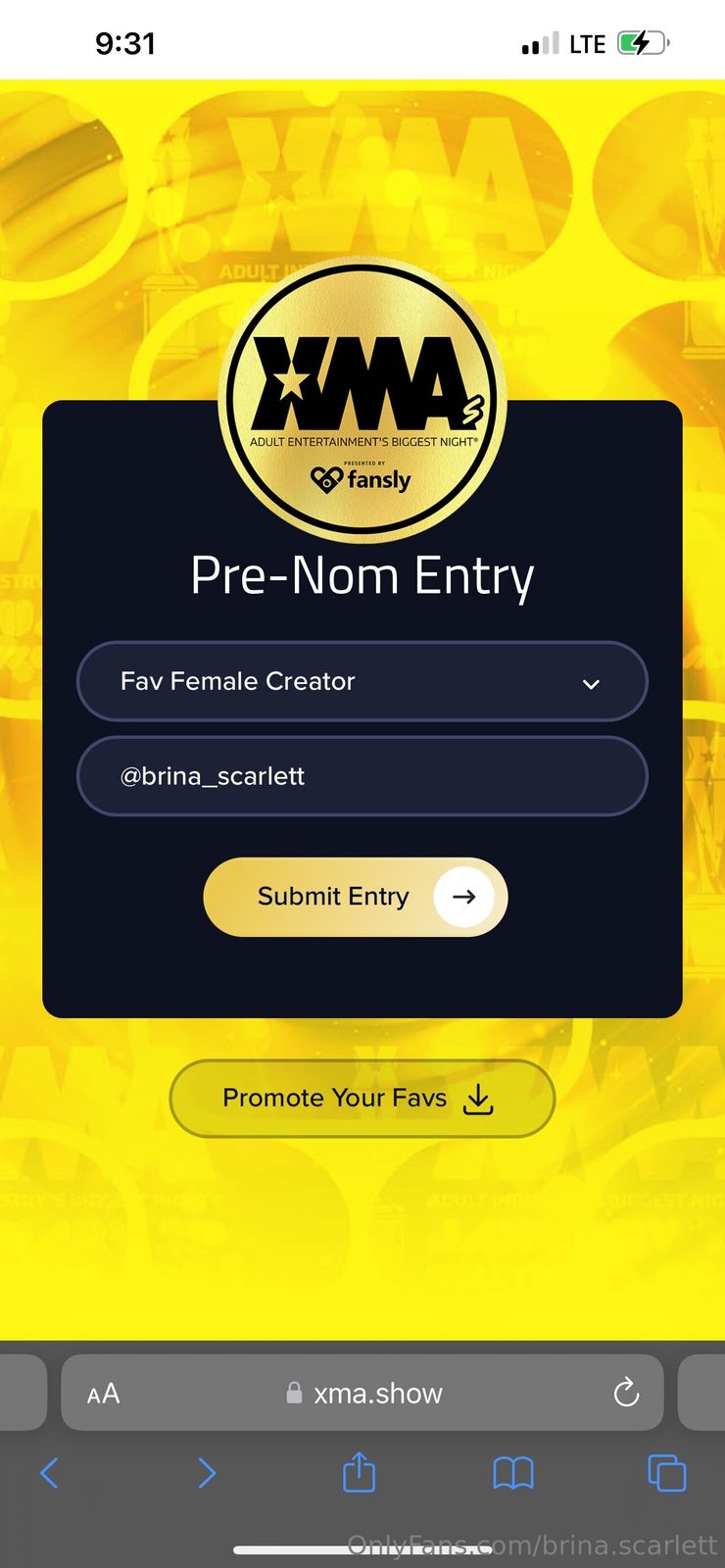Open the AA reader options in Safari
This screenshot has height=1568, width=725.
coord(103,1394)
